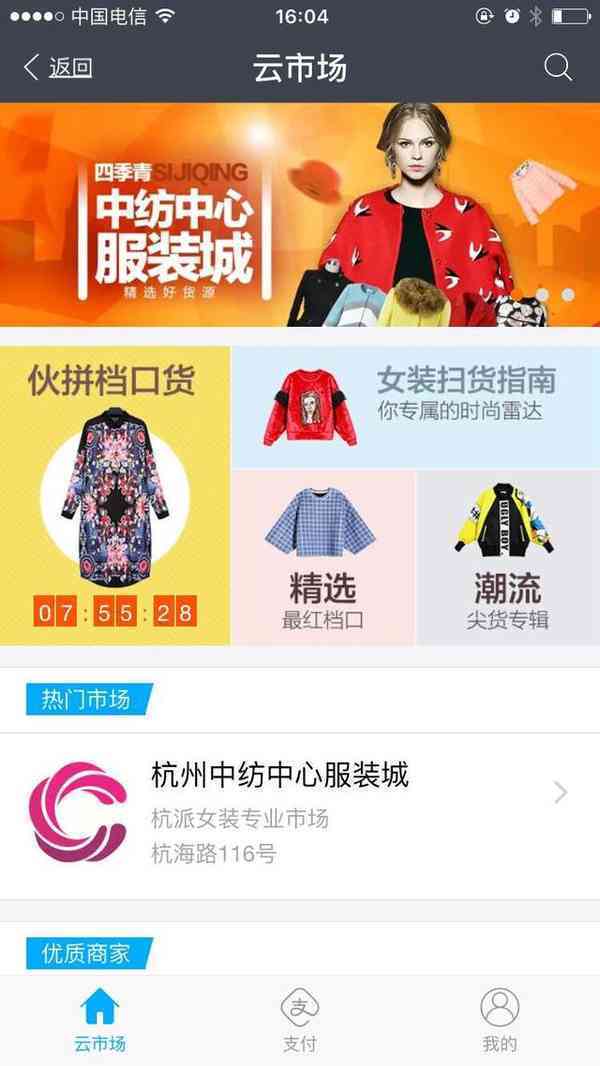Open the 潮流 尖货专辑 tile
The image size is (600, 1066).
click(507, 558)
